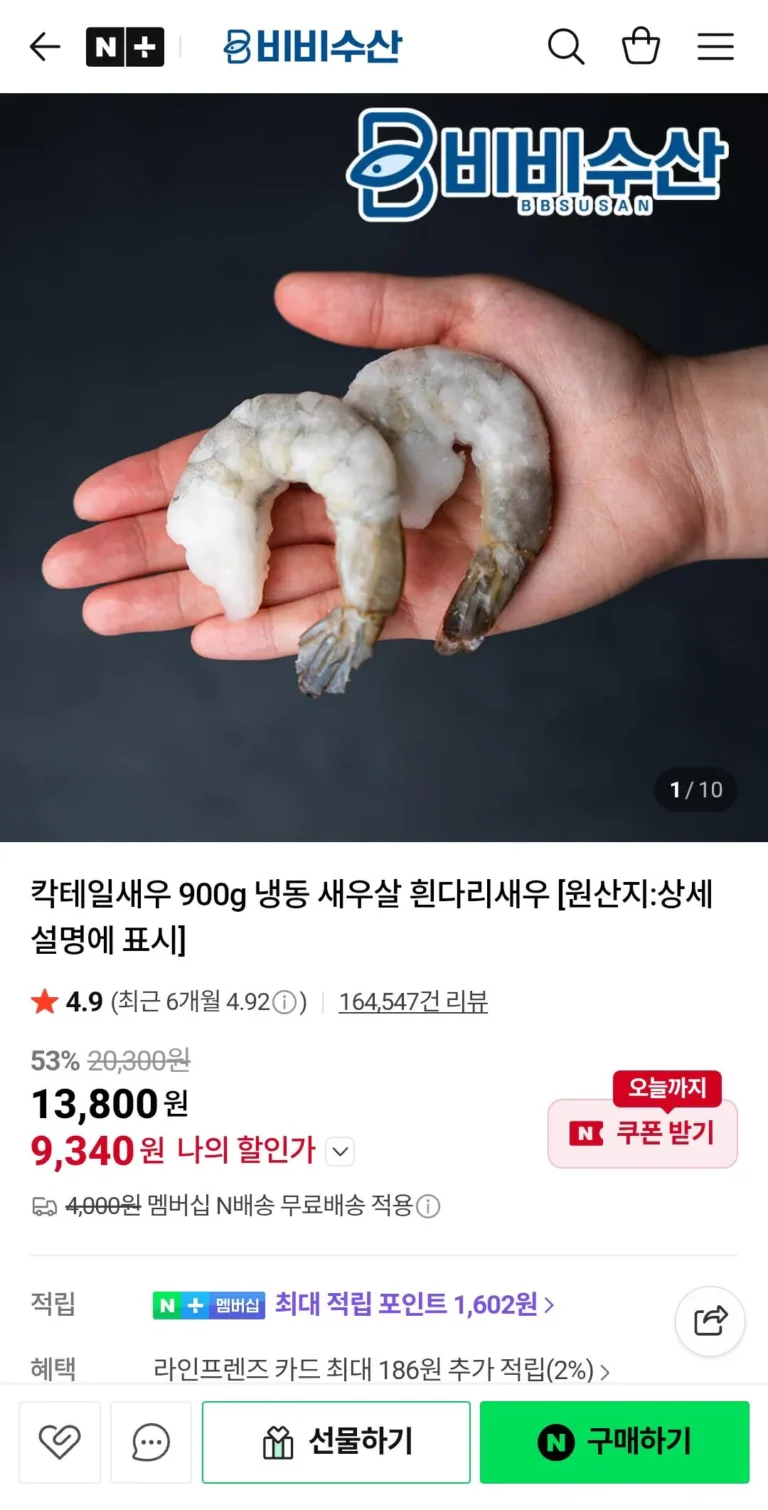This screenshot has height=1510, width=768.
Task: Tap the green 구매하기 button
Action: (614, 1441)
